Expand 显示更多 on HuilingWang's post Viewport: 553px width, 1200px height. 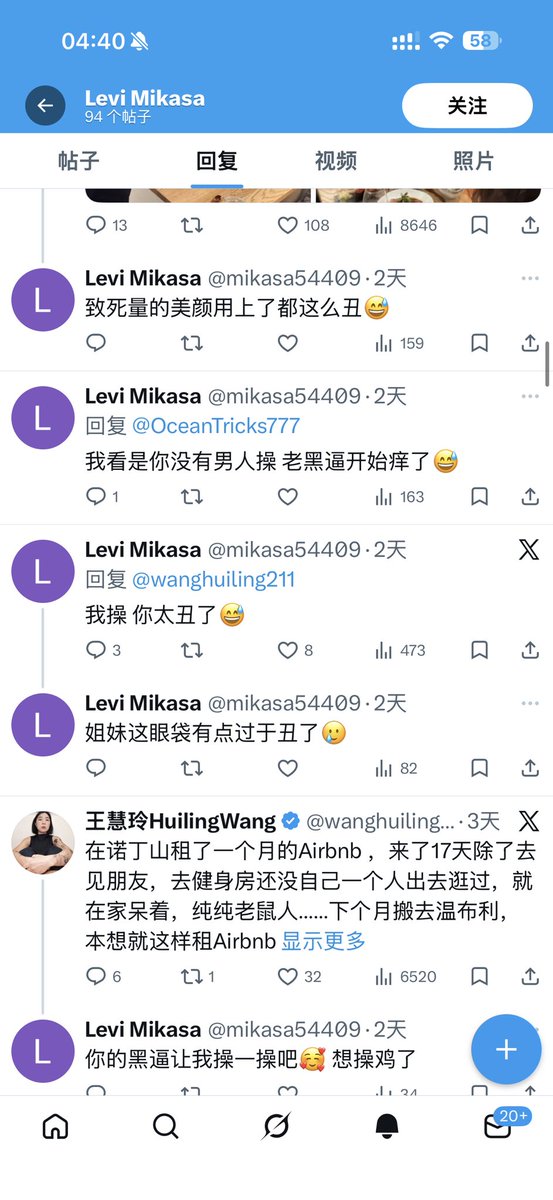[323, 940]
